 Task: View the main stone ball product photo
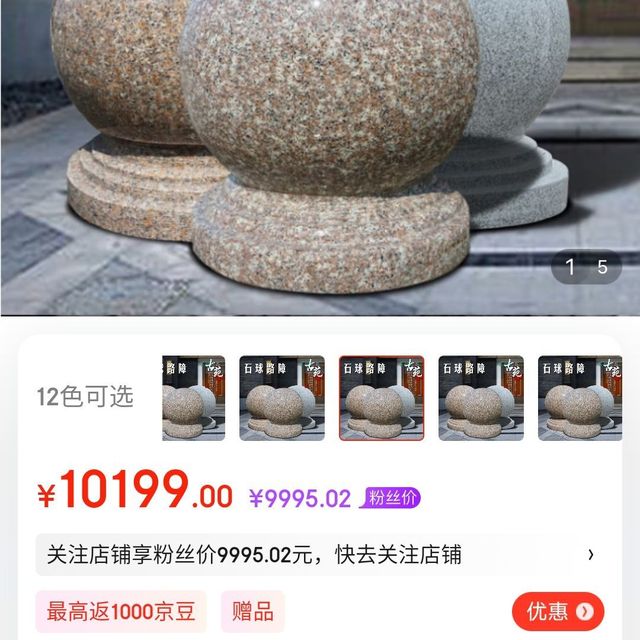pos(320,150)
